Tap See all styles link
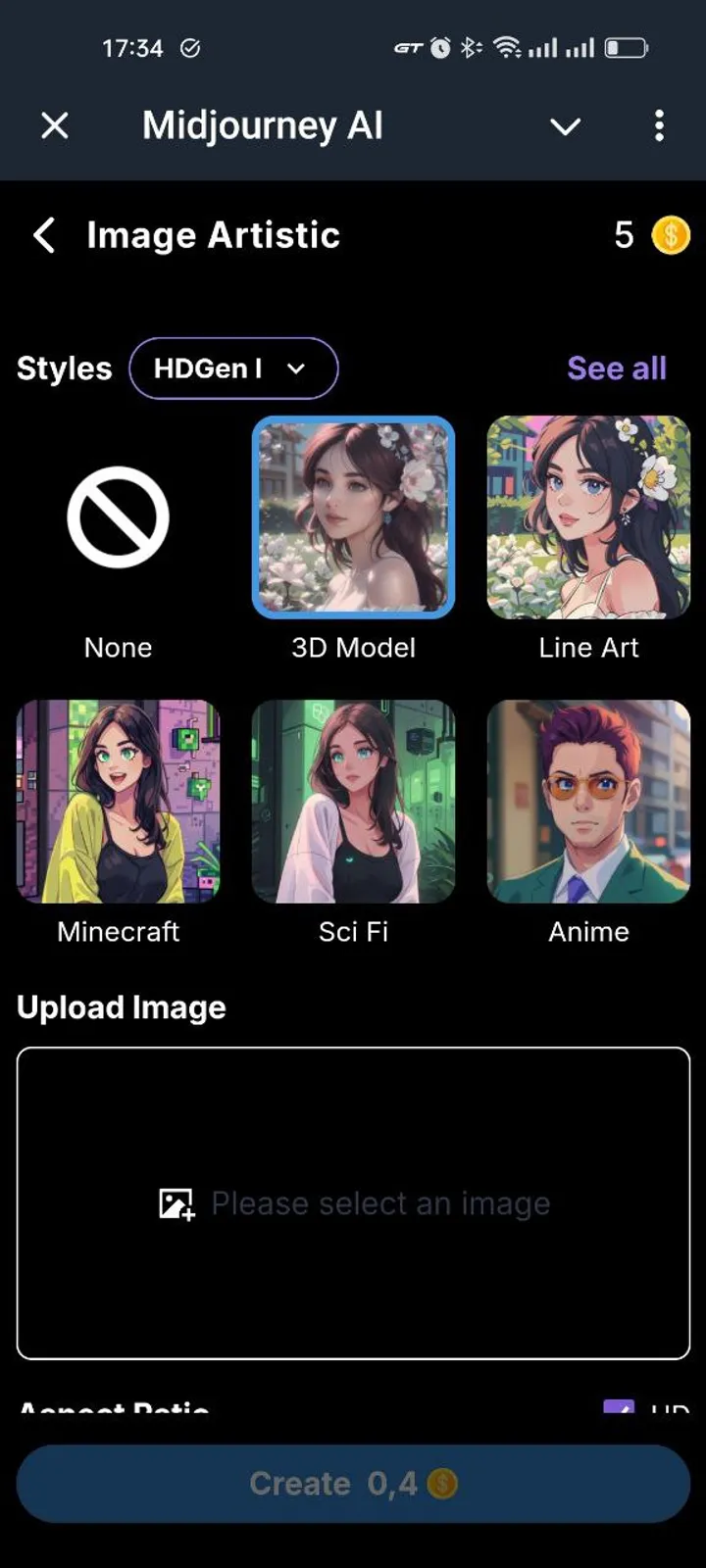The width and height of the screenshot is (706, 1568). (x=617, y=367)
